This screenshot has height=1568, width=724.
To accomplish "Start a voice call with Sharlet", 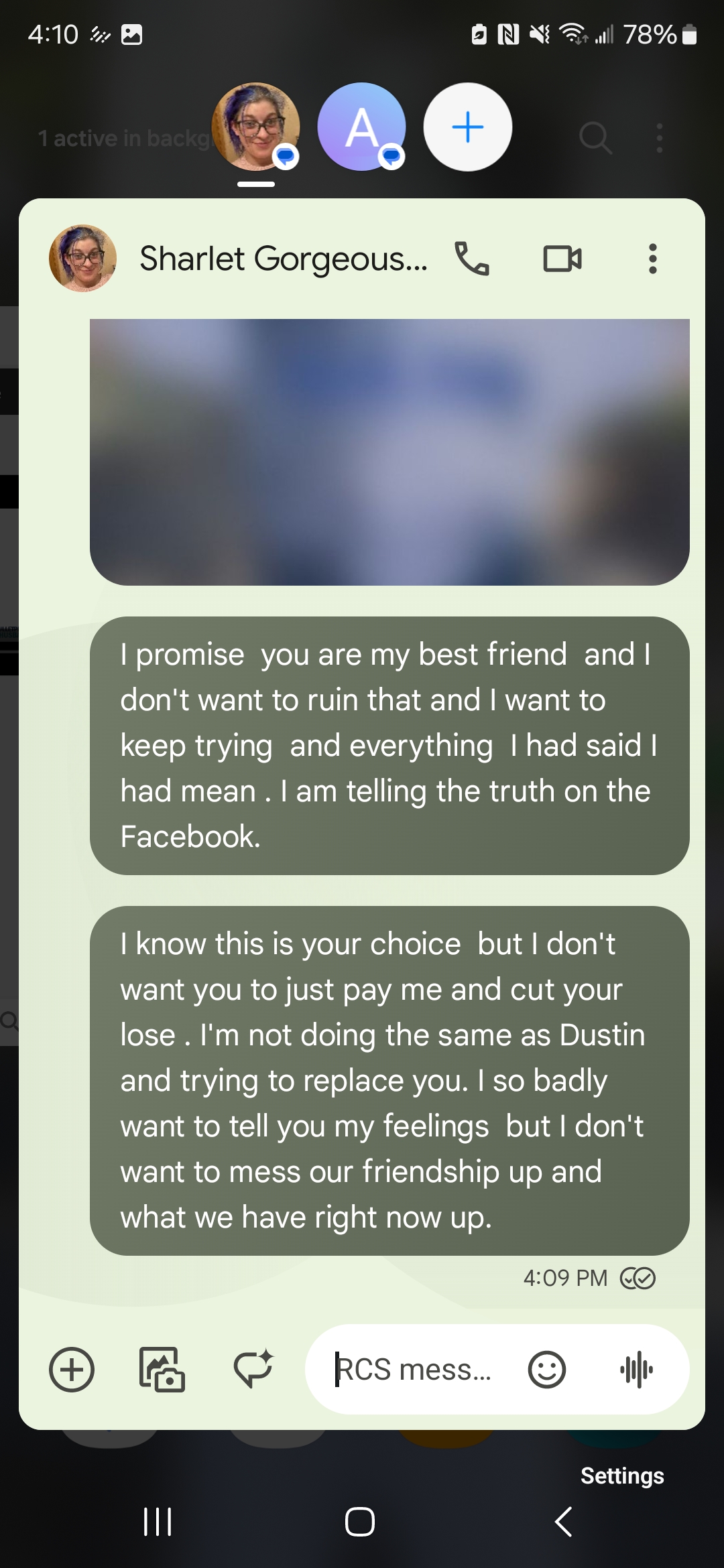I will coord(472,259).
